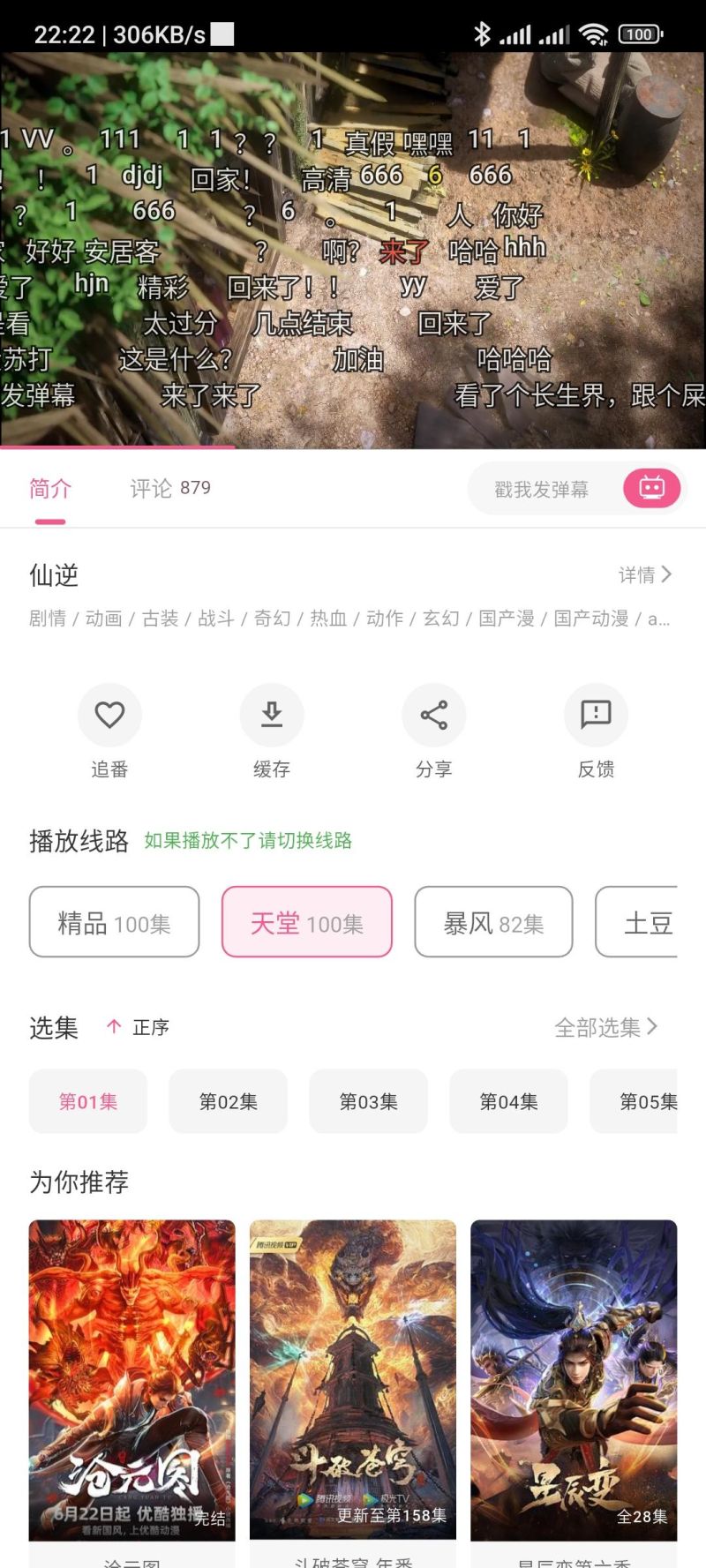This screenshot has width=706, height=1568.
Task: Open the 斗破苍穹 recommendation card
Action: click(353, 1381)
